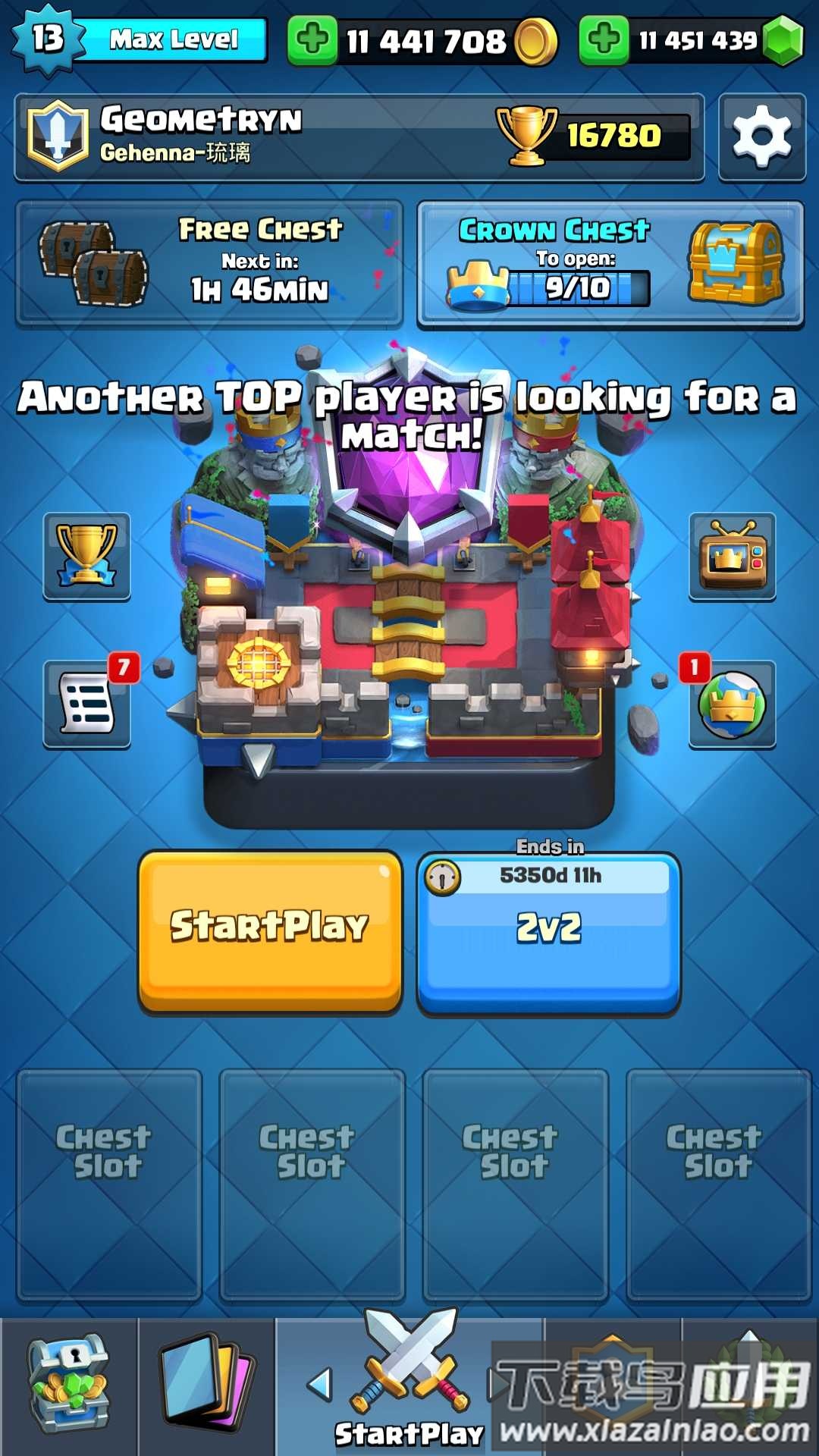Screen dimensions: 819x1456
Task: Open the TV Royale icon
Action: [x=732, y=556]
